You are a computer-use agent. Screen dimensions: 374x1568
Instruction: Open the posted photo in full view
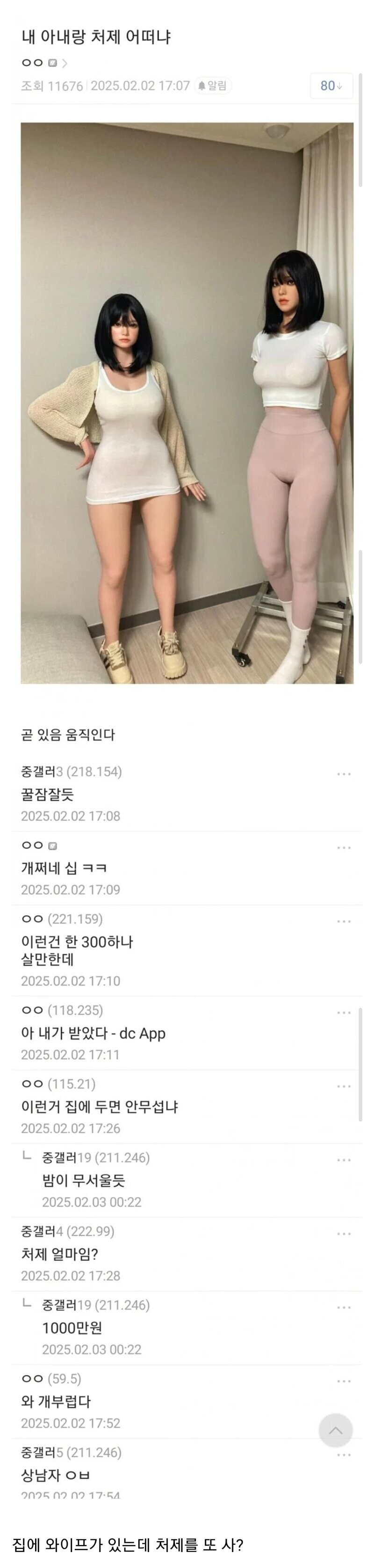[x=187, y=403]
